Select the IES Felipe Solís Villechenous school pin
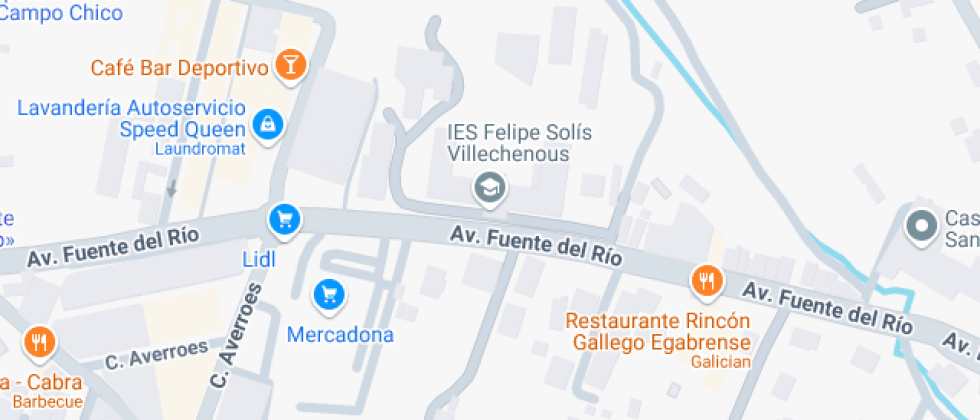 click(x=489, y=186)
